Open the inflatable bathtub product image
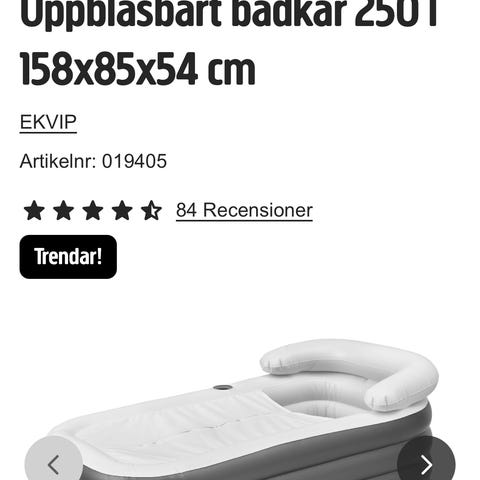Screen dimensions: 480x480 tap(240, 409)
